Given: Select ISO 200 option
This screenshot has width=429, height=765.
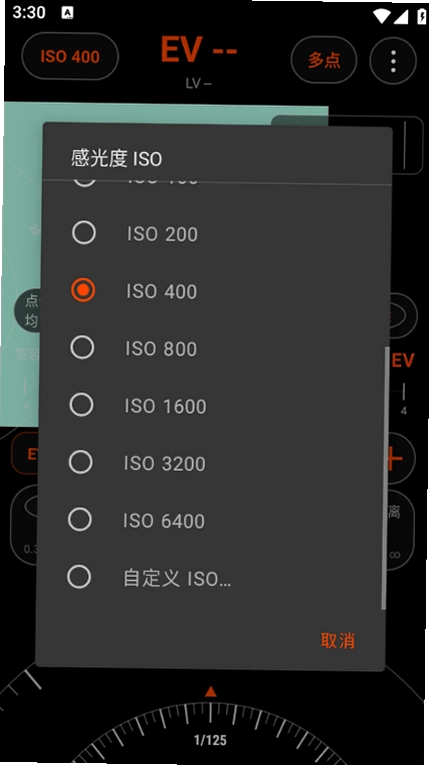Looking at the screenshot, I should [215, 234].
